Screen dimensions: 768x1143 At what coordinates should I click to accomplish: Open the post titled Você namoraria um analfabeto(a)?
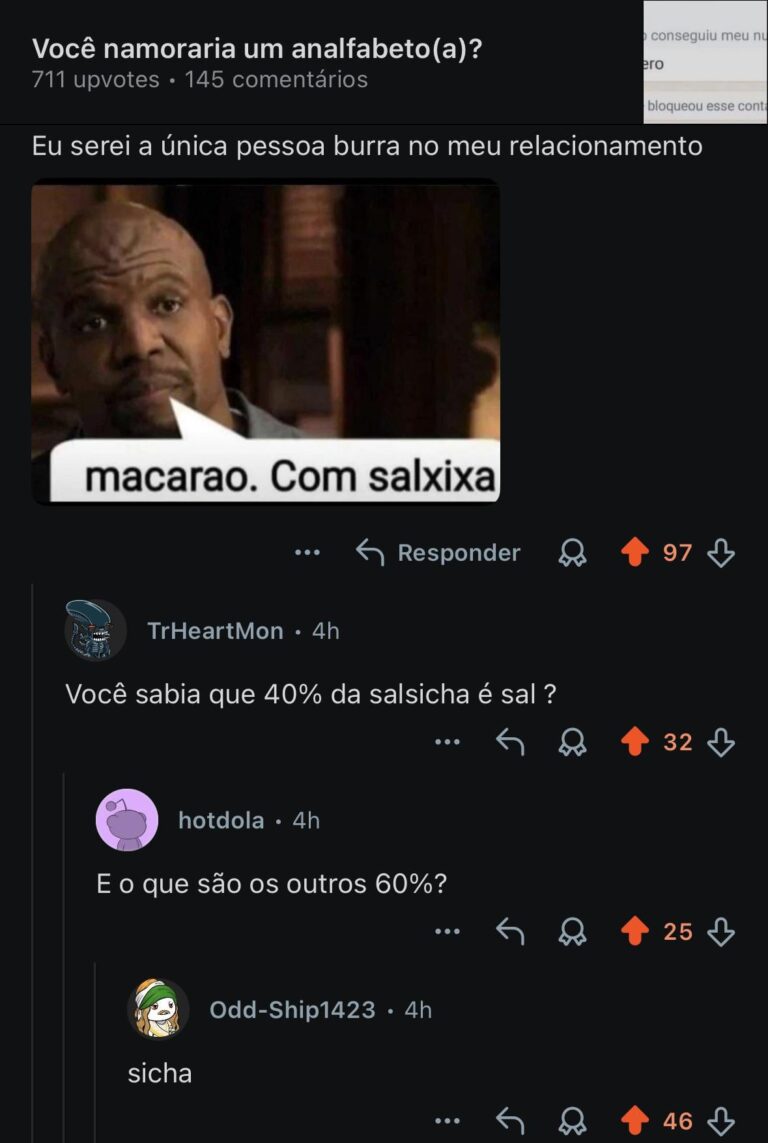coord(257,48)
